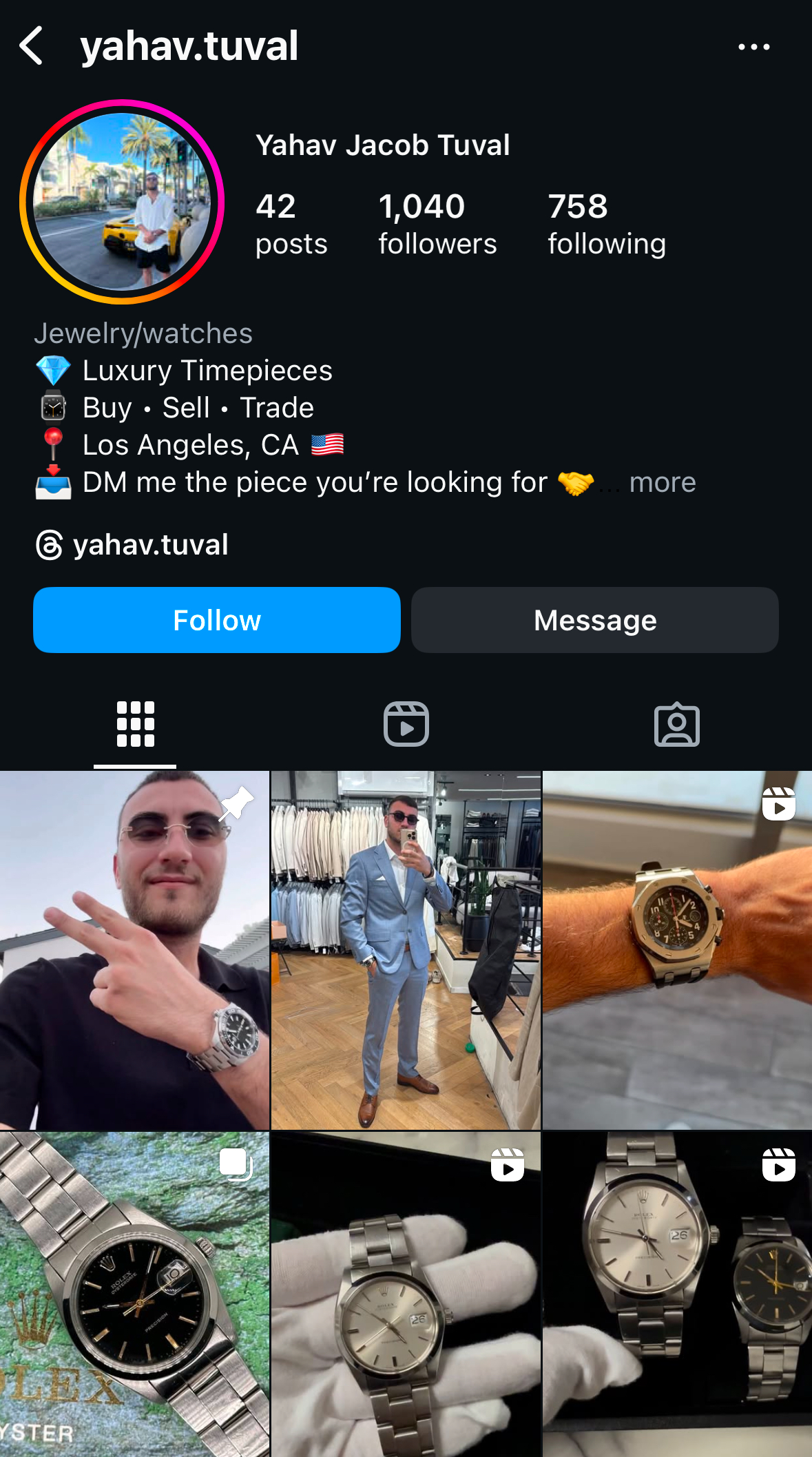Image resolution: width=812 pixels, height=1457 pixels.
Task: Switch to the Reels tab
Action: coord(406,724)
